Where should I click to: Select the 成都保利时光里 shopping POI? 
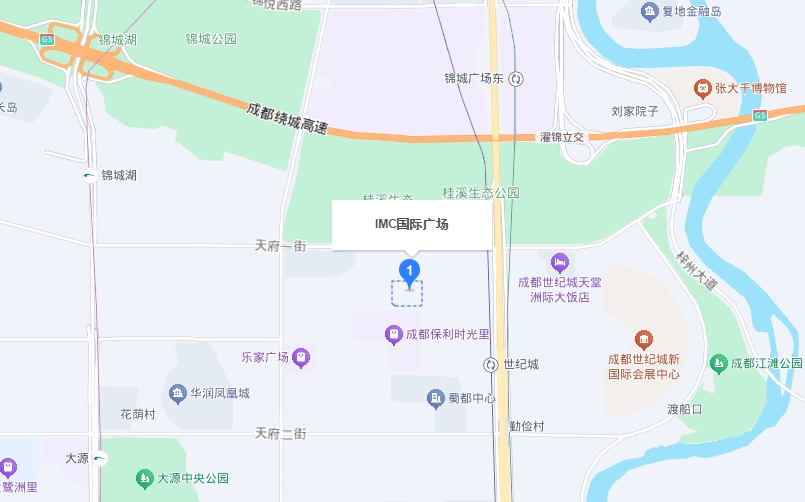pyautogui.click(x=395, y=334)
